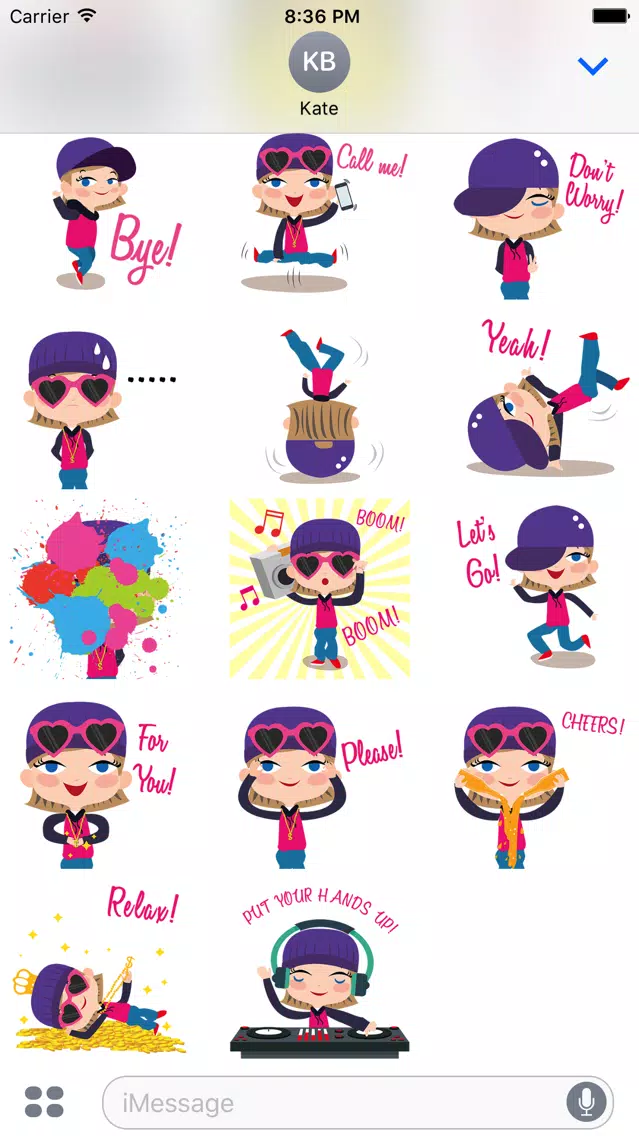Collapse the sticker panel with the chevron
The image size is (639, 1136).
[x=593, y=67]
